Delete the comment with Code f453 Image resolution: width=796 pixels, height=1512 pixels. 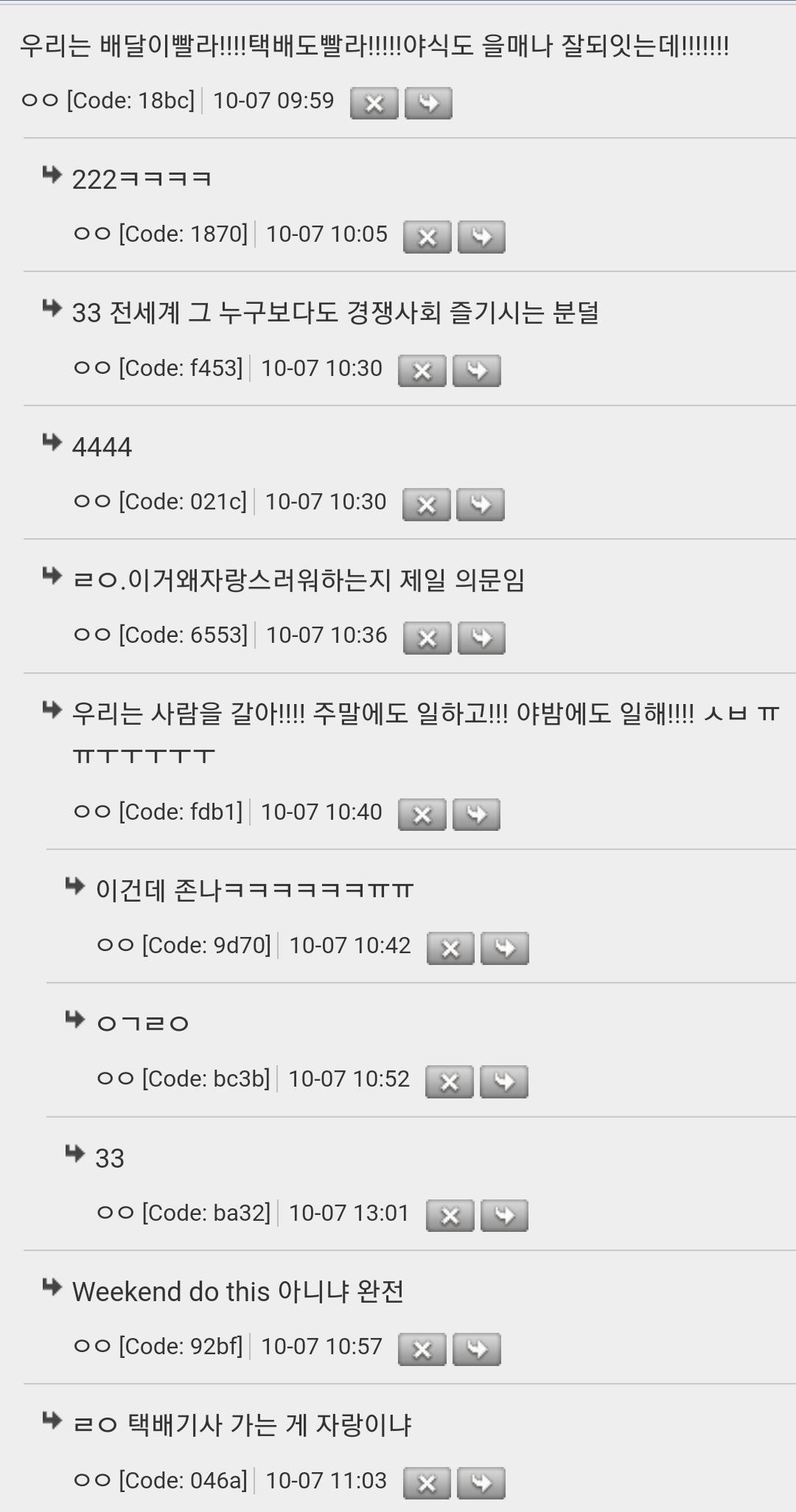(x=422, y=371)
